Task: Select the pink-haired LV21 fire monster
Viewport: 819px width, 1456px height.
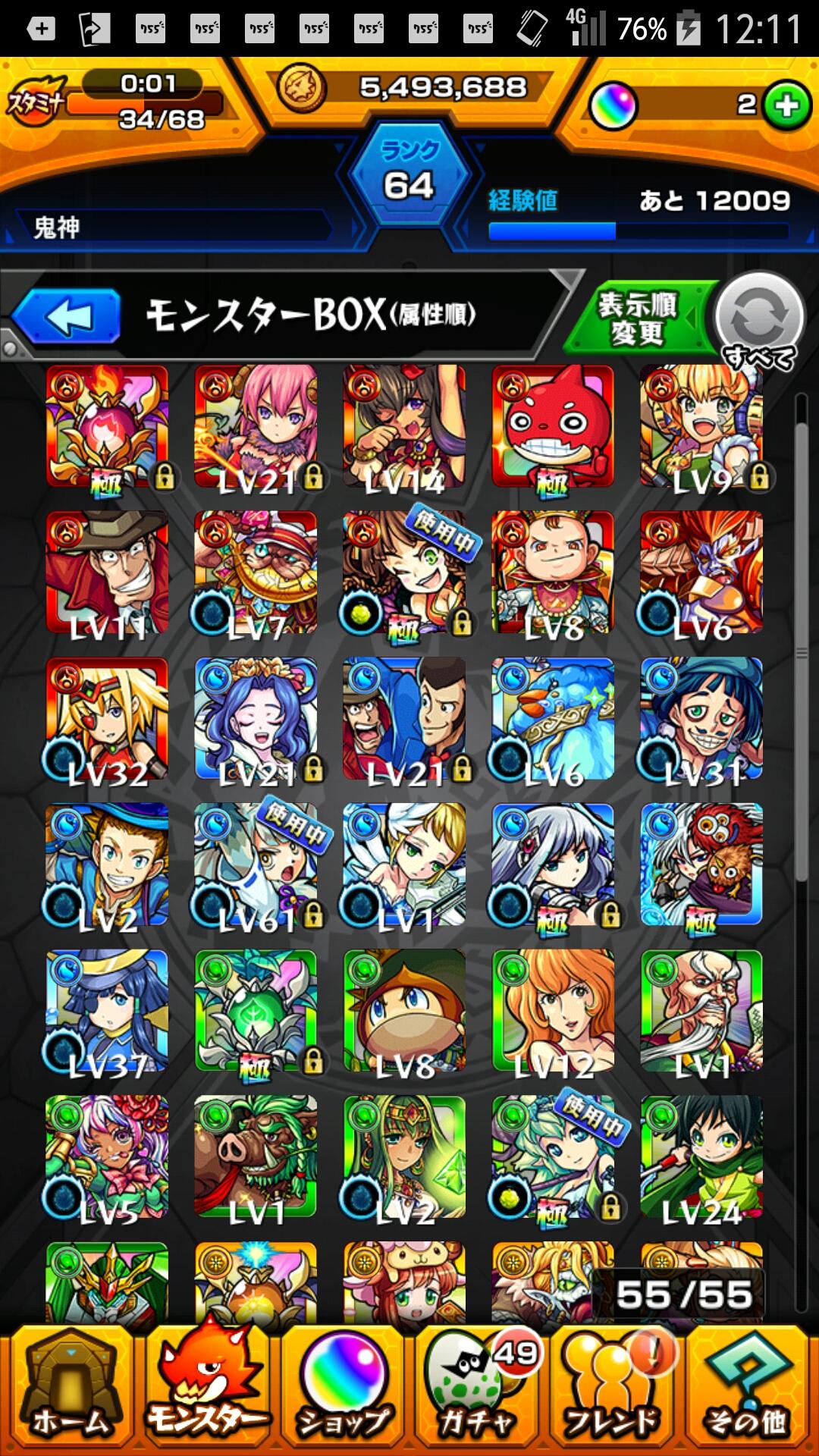Action: (x=256, y=426)
